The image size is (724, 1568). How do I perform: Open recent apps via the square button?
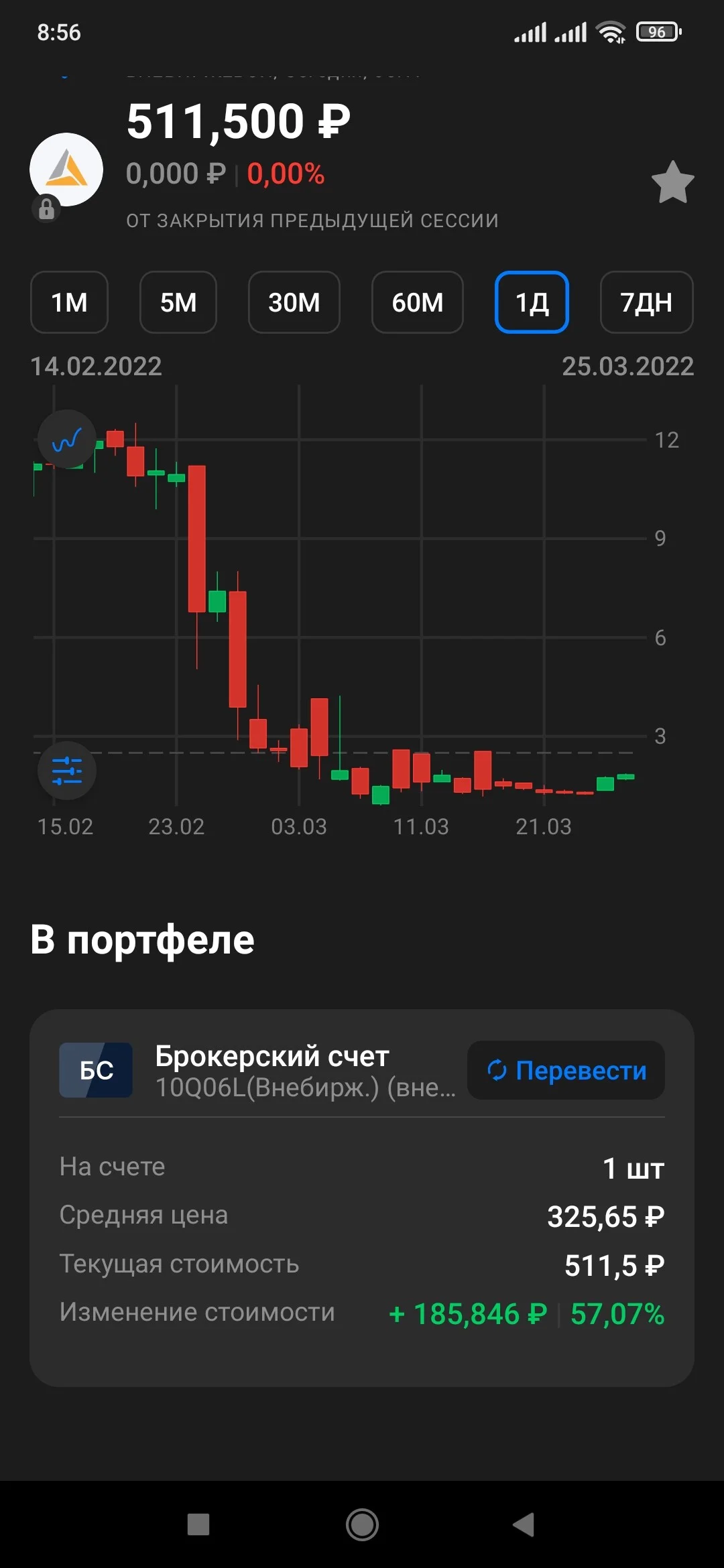pos(198,1524)
